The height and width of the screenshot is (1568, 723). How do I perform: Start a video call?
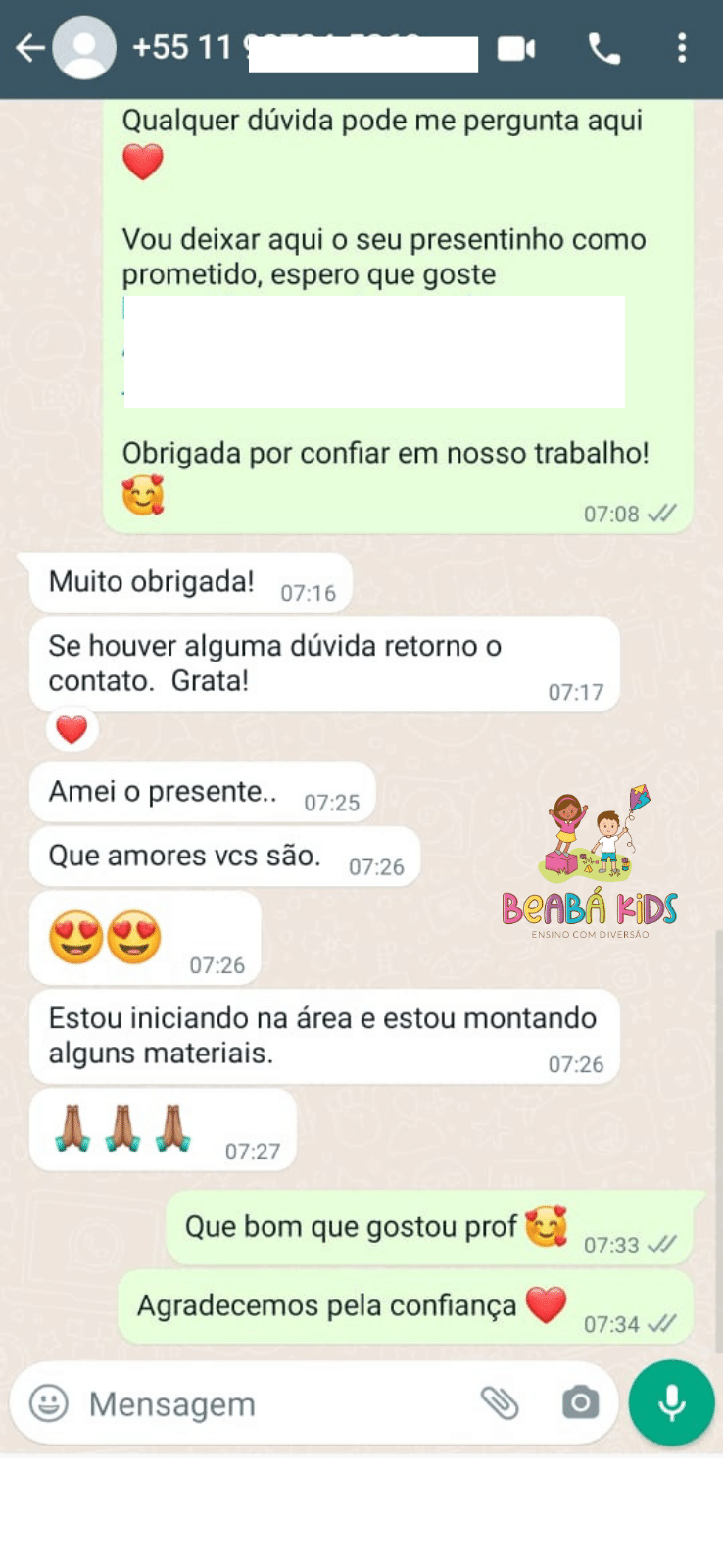pos(516,48)
